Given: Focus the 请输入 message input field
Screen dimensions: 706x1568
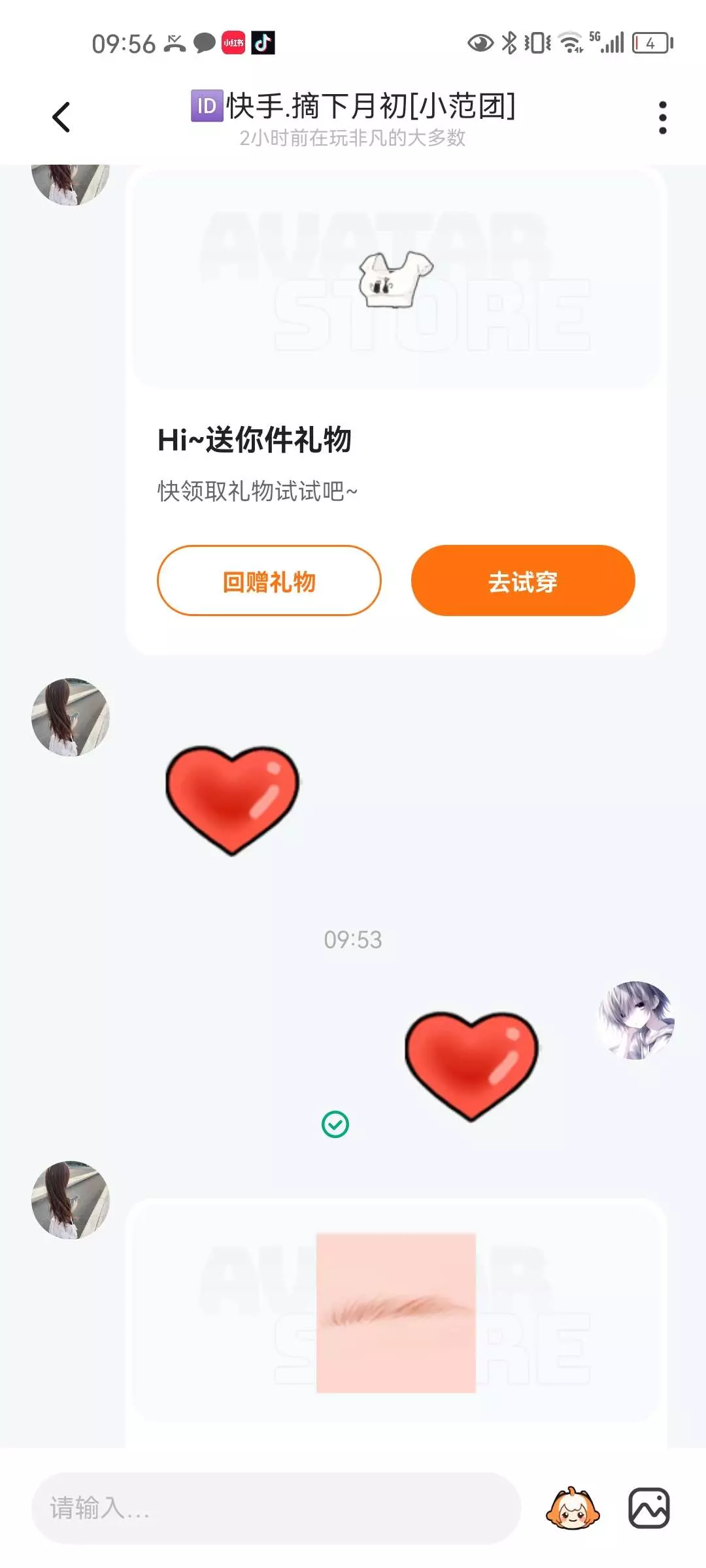Looking at the screenshot, I should [x=276, y=1509].
